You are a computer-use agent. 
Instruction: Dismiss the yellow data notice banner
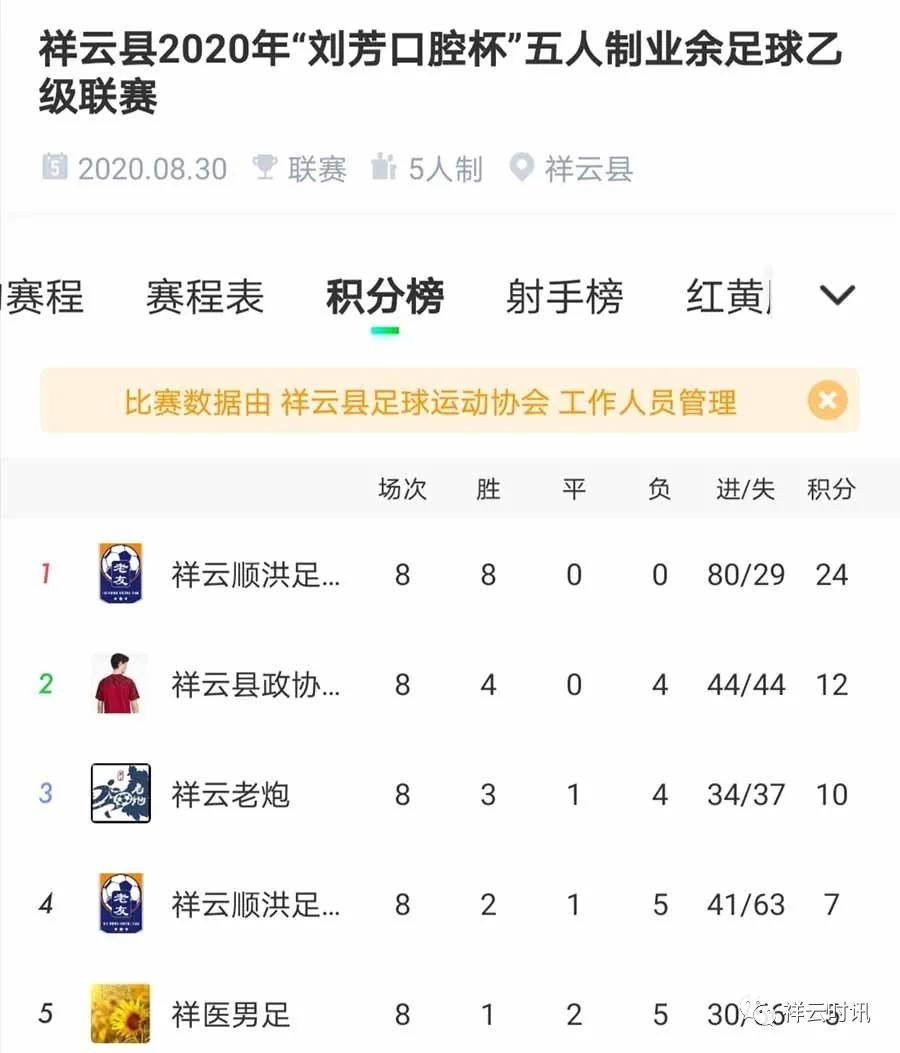tap(827, 400)
